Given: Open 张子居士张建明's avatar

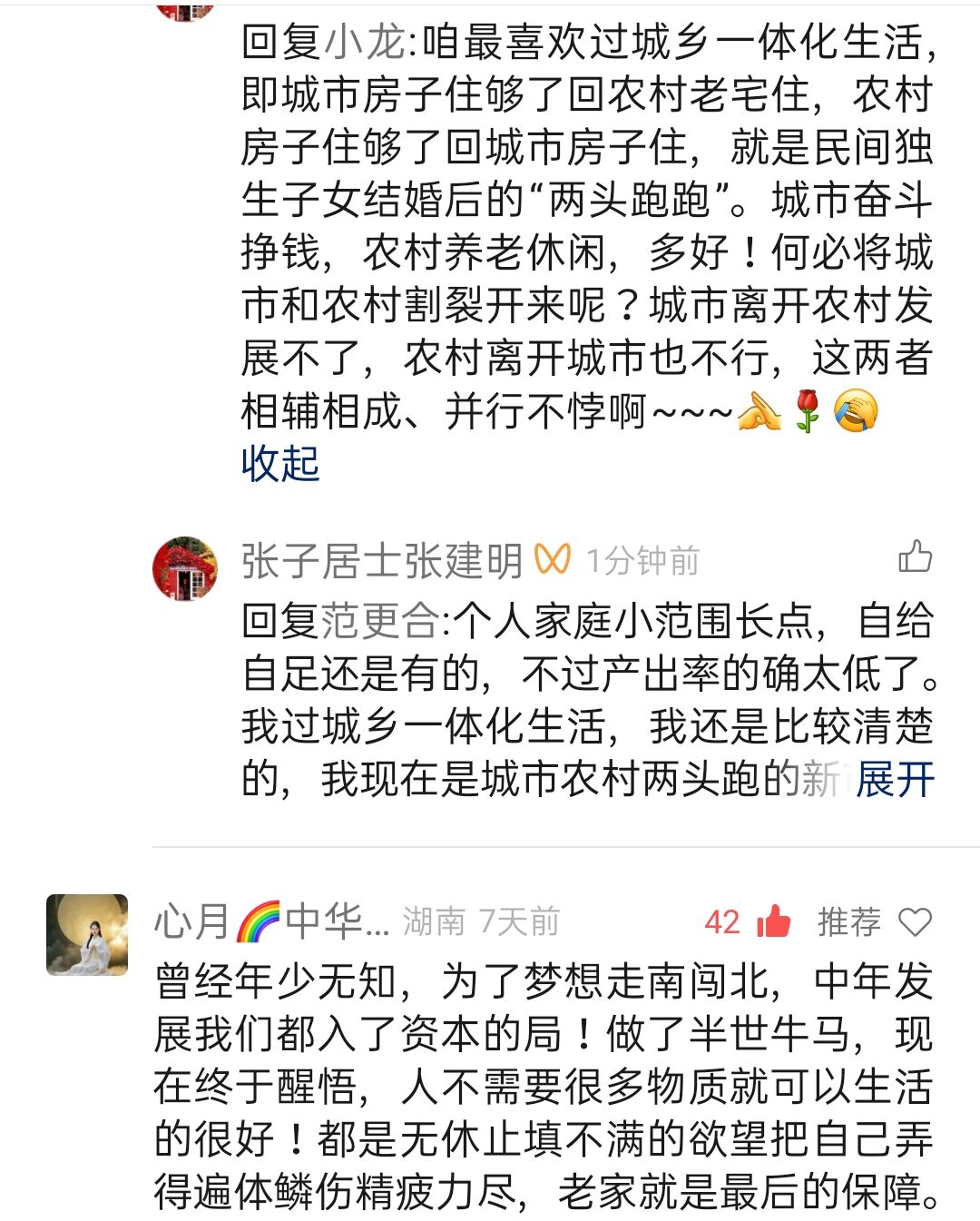Looking at the screenshot, I should tap(185, 569).
